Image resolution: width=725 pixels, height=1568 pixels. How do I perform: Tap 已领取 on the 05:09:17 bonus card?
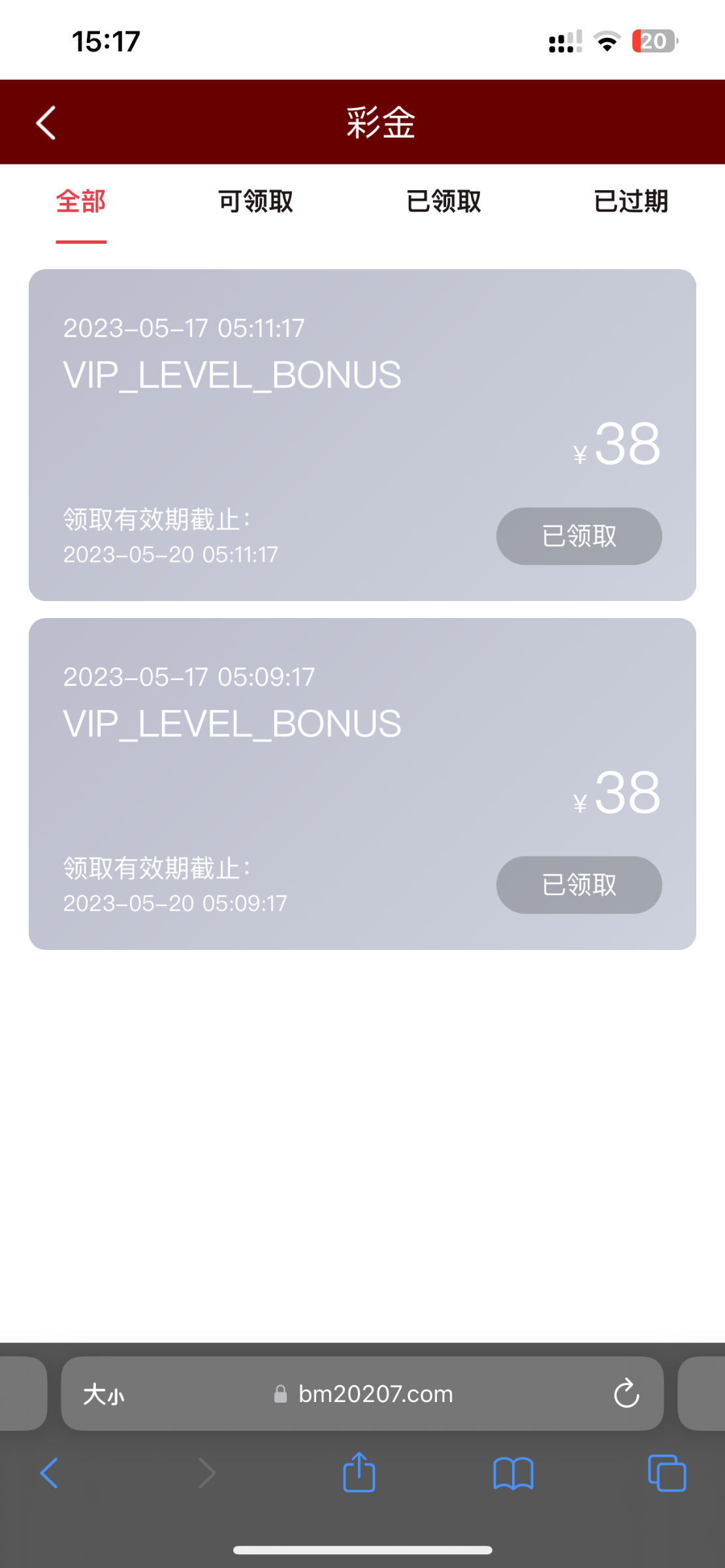click(x=579, y=885)
